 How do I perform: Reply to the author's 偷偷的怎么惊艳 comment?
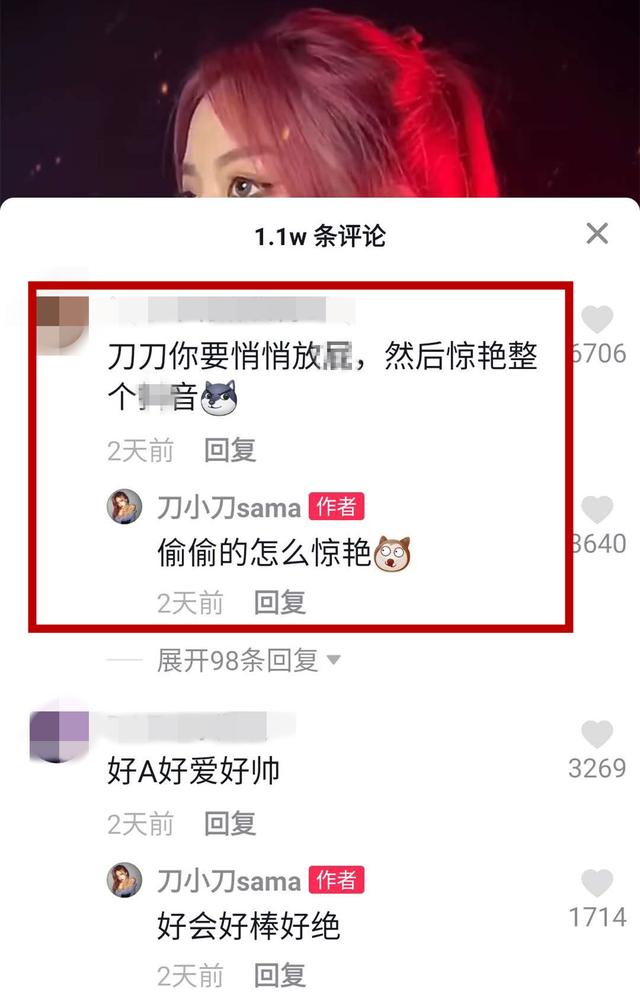280,602
